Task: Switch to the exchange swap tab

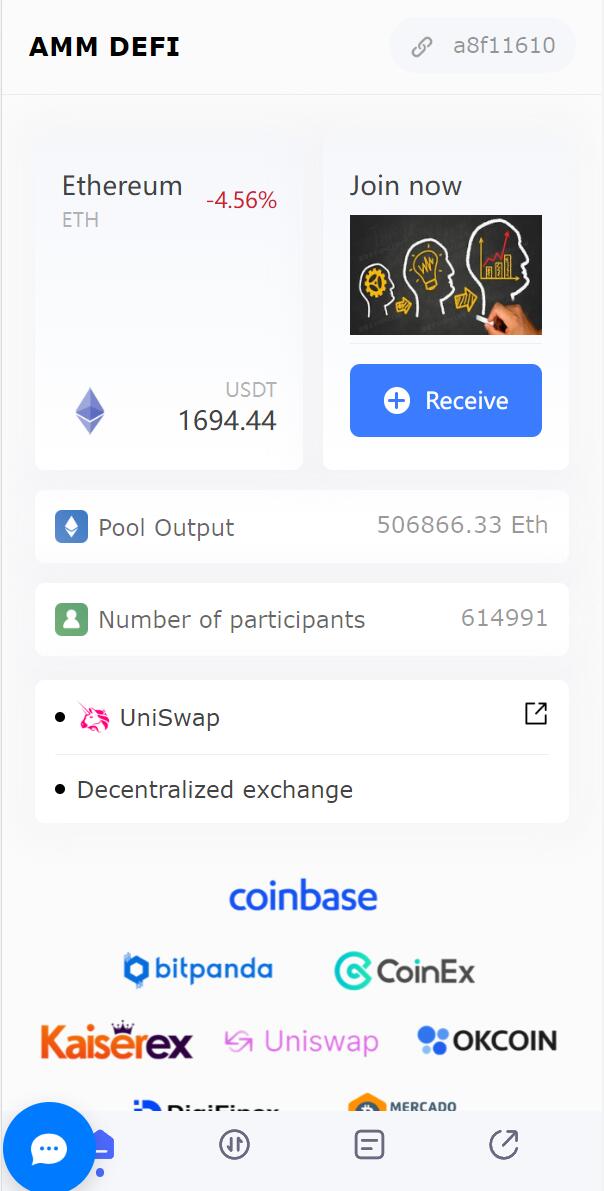Action: [x=234, y=1144]
